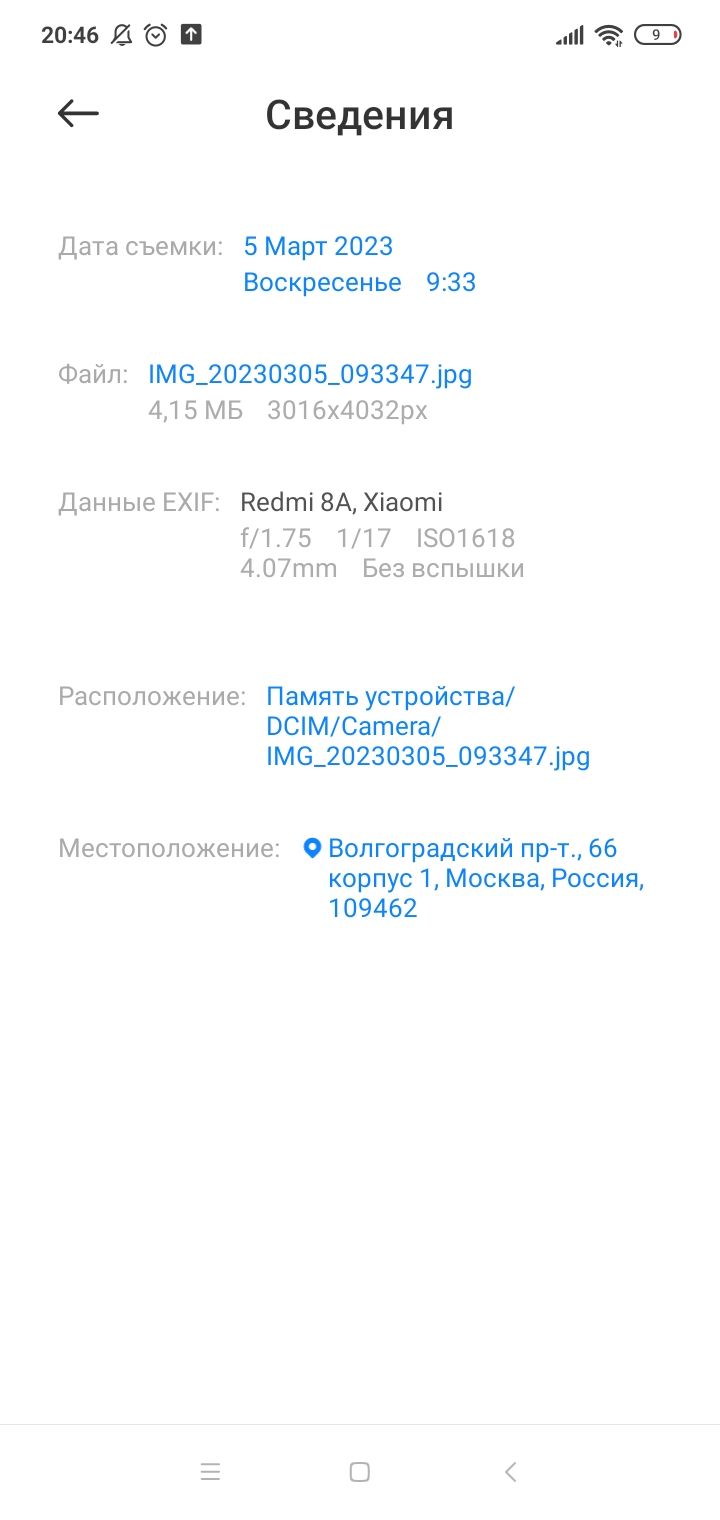This screenshot has width=720, height=1520.
Task: Tap the system back chevron
Action: pos(510,1471)
